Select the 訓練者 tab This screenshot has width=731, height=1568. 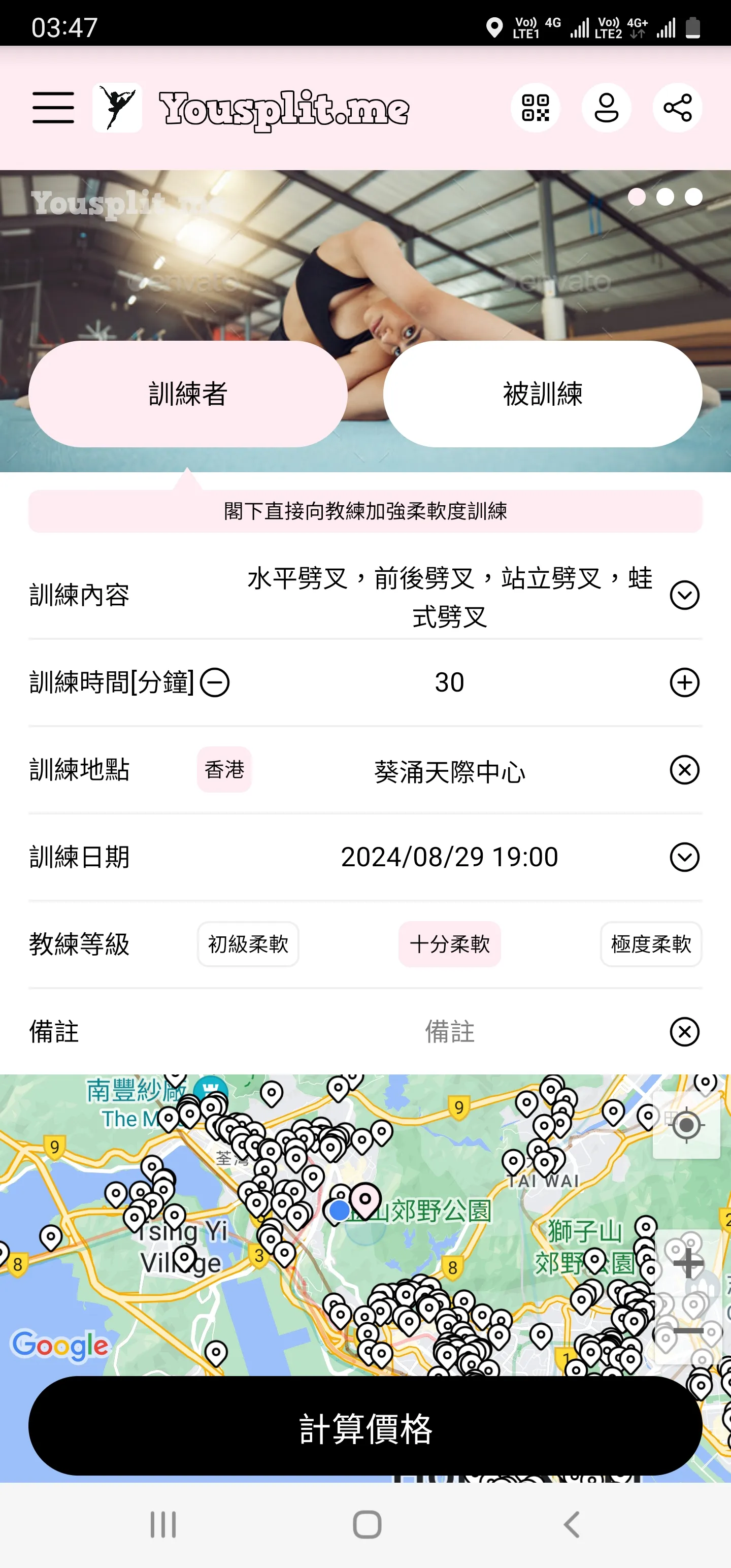coord(187,395)
